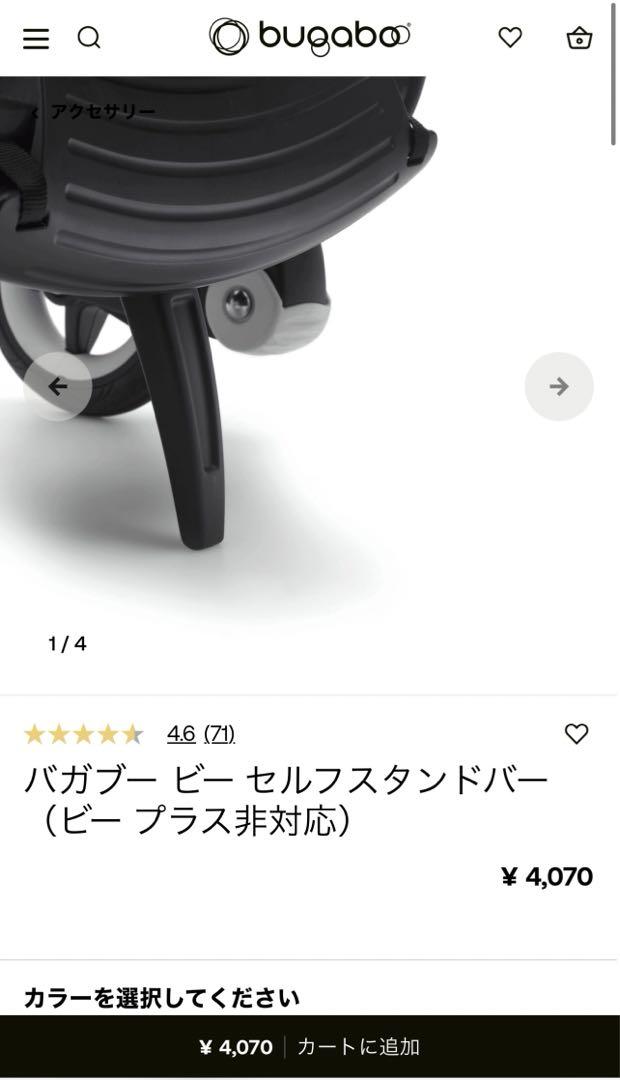Go to the Bugaboo home logo
This screenshot has width=620, height=1080.
(310, 37)
